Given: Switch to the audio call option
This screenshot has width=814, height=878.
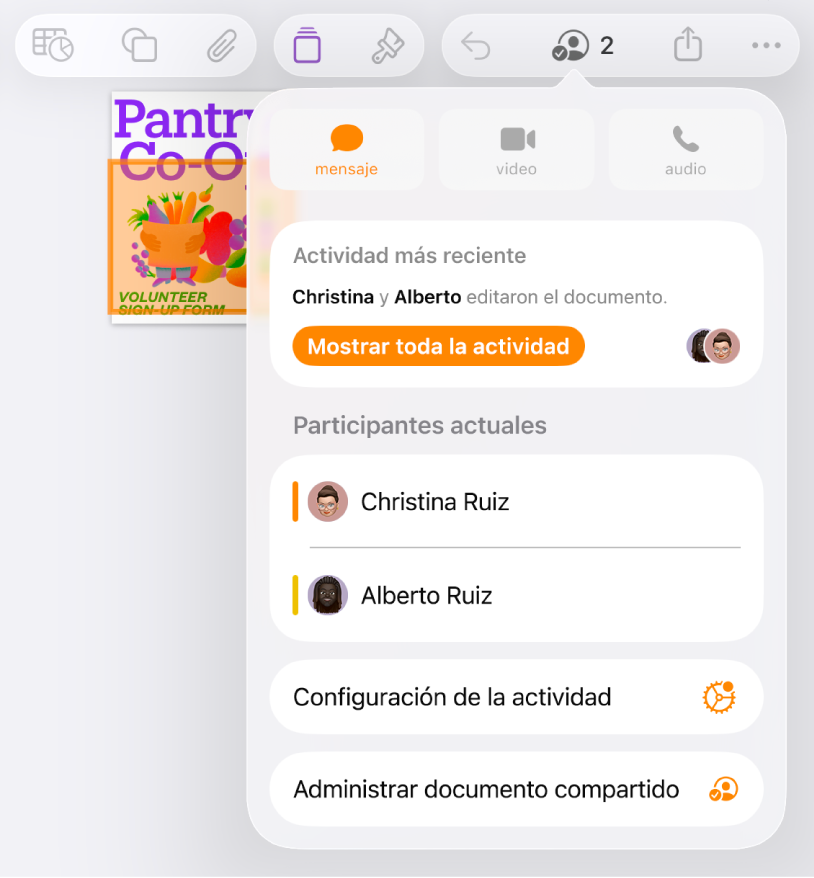Looking at the screenshot, I should pyautogui.click(x=686, y=149).
